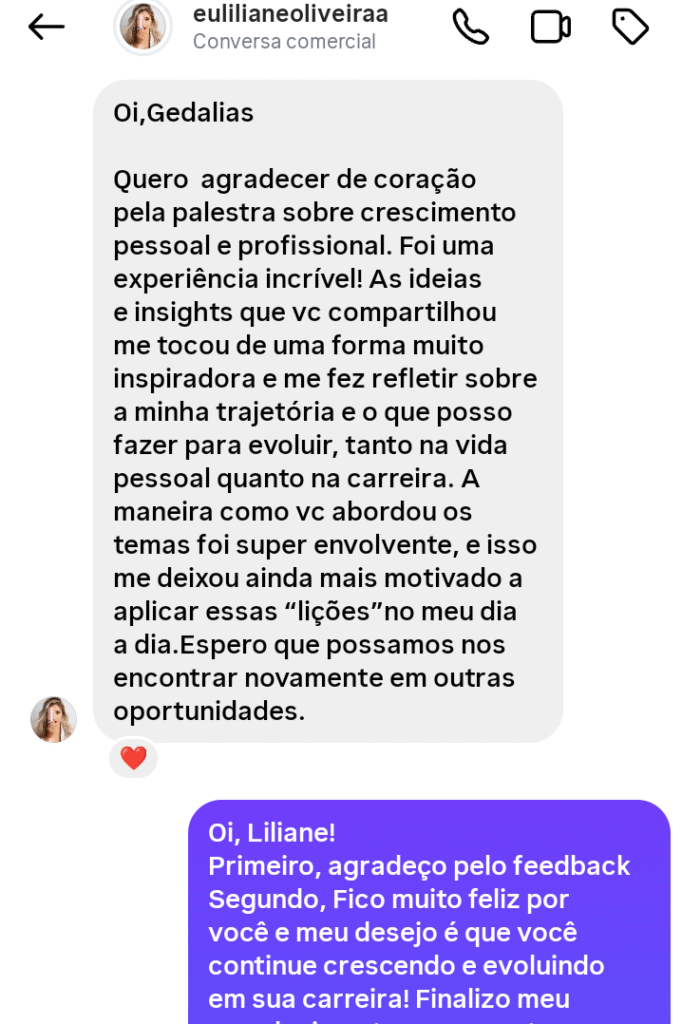Start a voice call with eulilianeoliveiraa
Screen dimensions: 682x1024
pyautogui.click(x=470, y=27)
